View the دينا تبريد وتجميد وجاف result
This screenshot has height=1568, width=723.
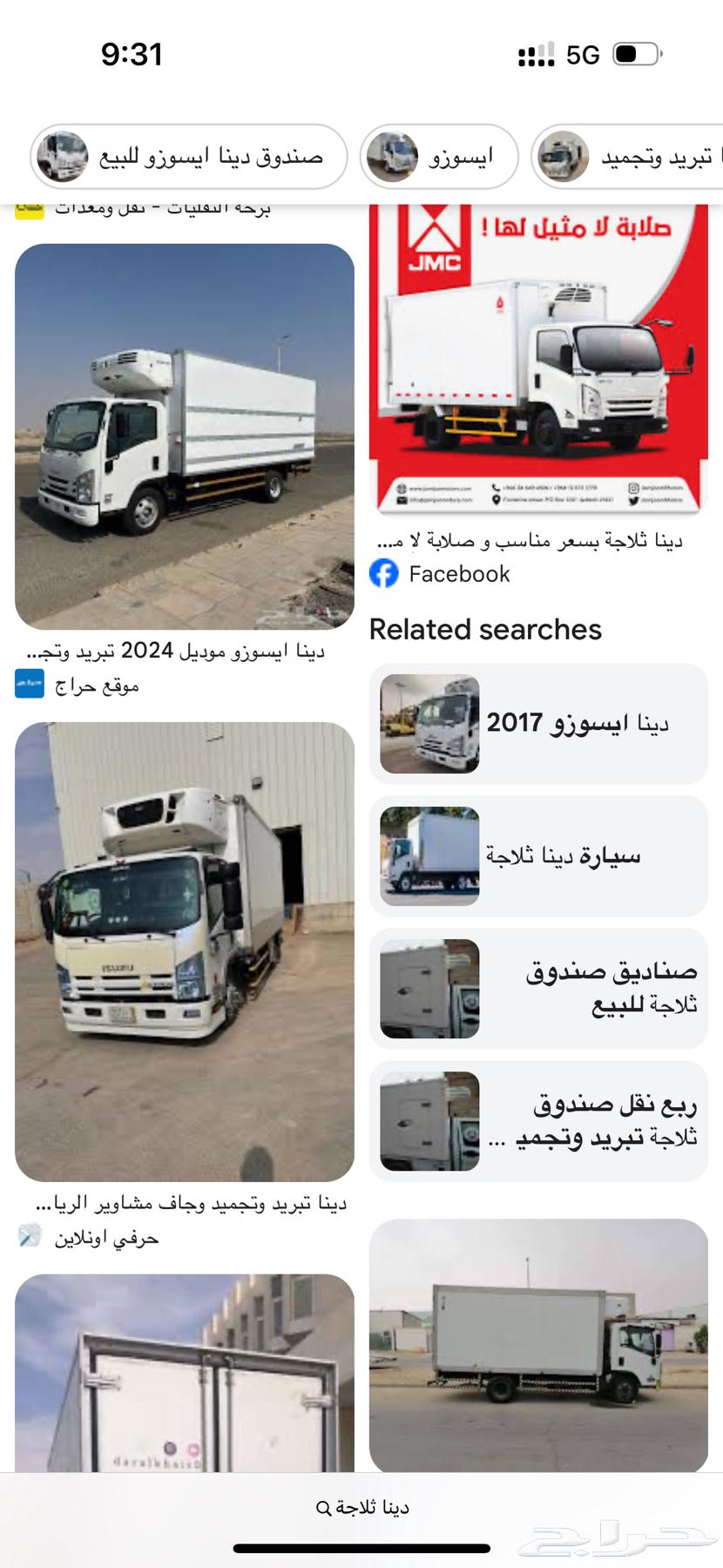click(x=185, y=950)
